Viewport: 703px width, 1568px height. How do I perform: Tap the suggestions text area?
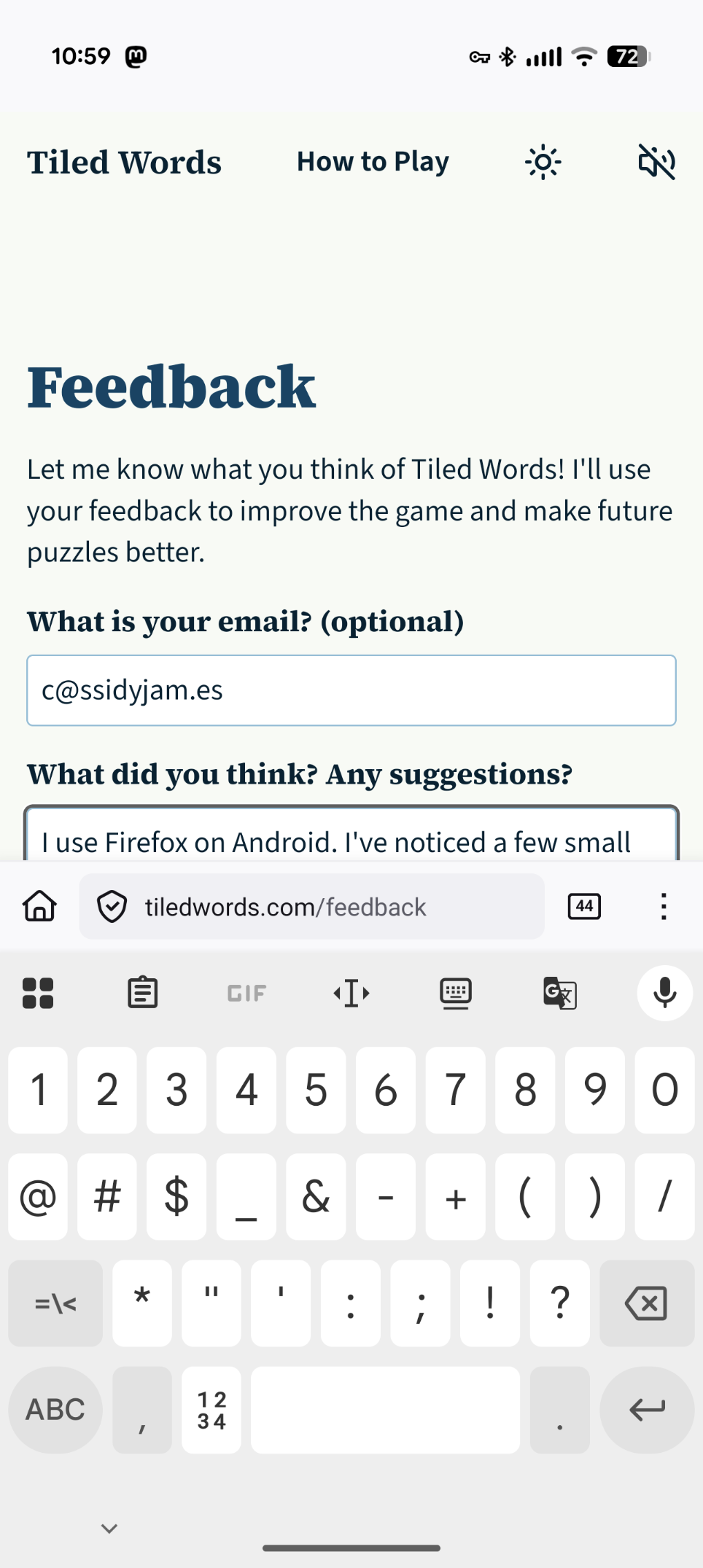(351, 838)
